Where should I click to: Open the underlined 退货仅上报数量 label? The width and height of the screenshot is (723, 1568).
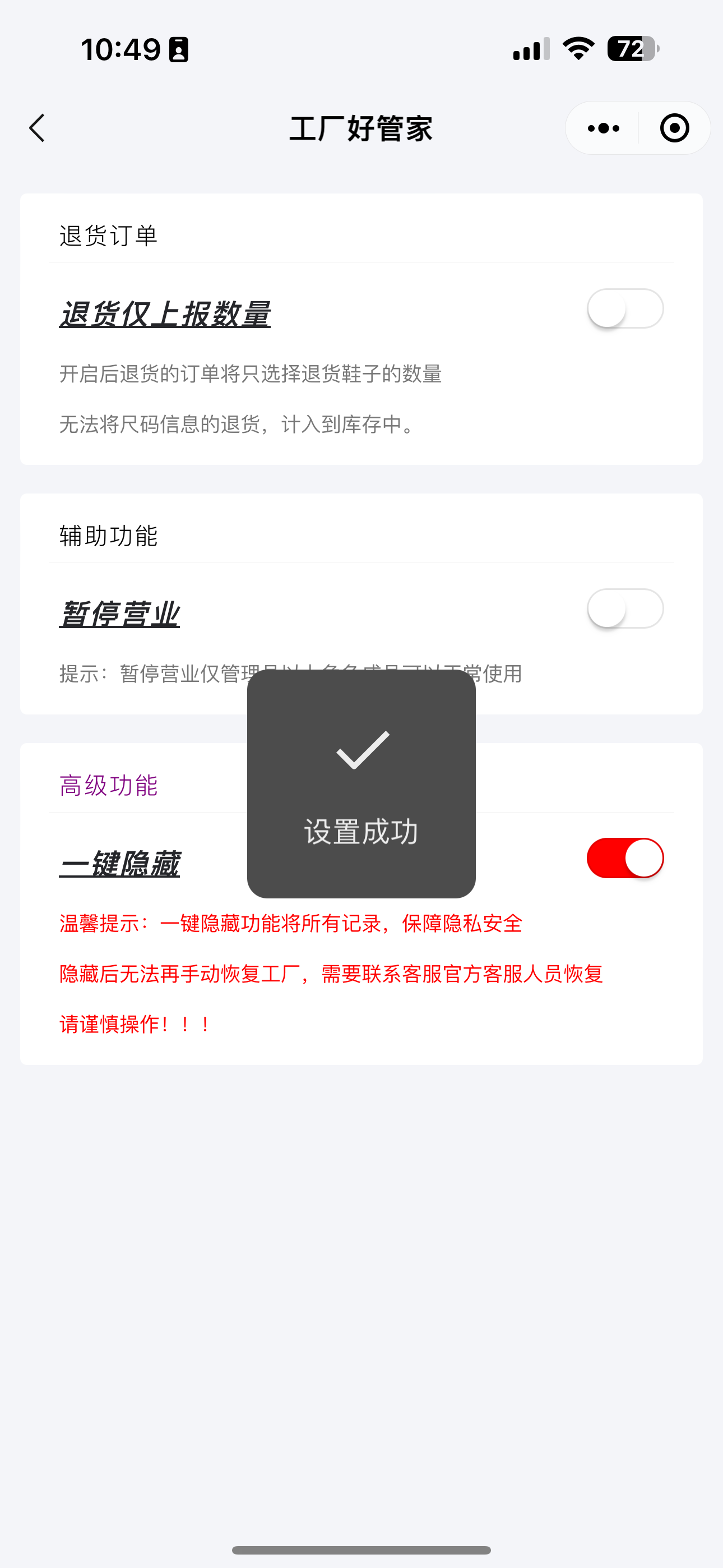(165, 315)
